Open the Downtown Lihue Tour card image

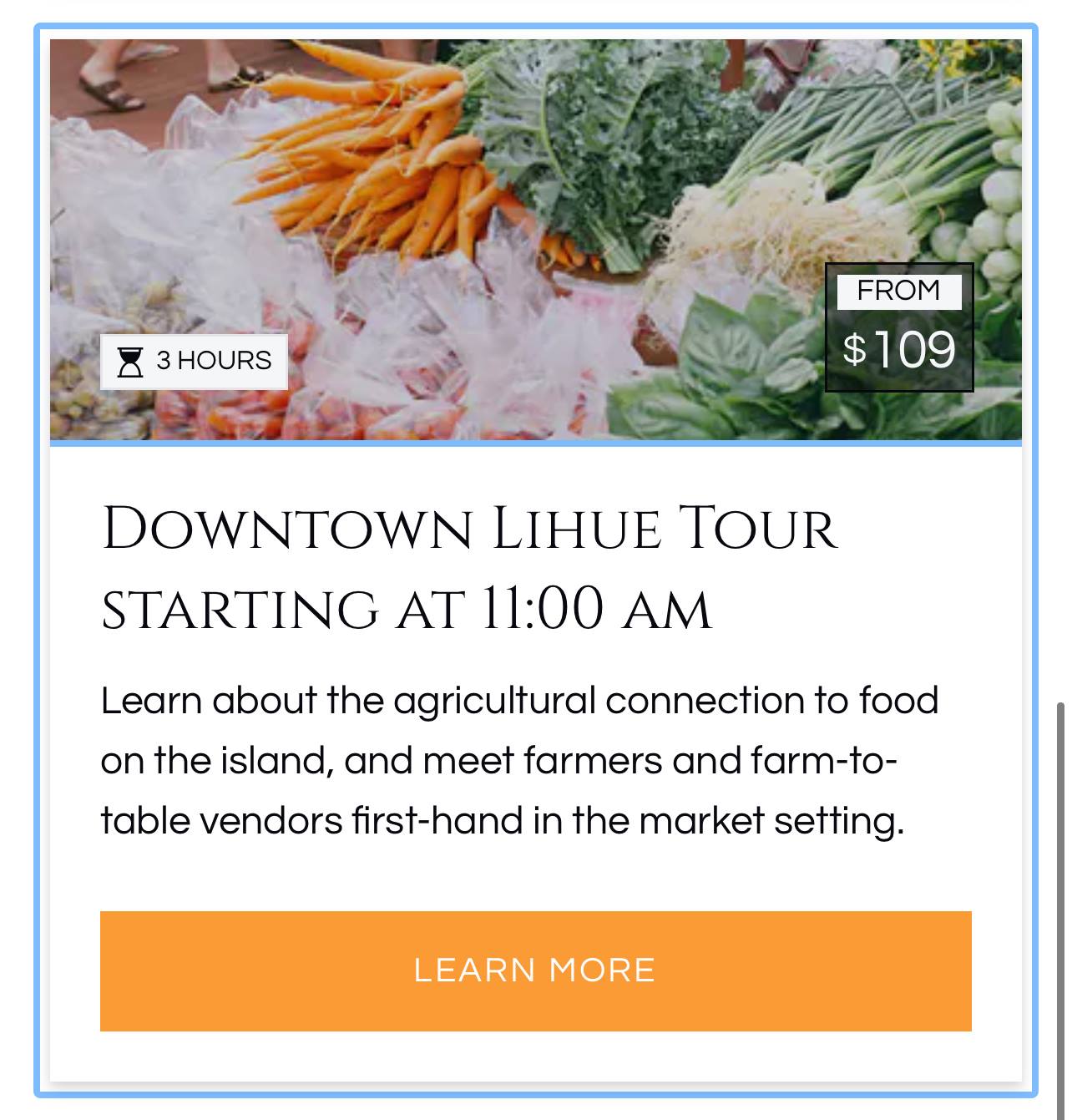(535, 240)
